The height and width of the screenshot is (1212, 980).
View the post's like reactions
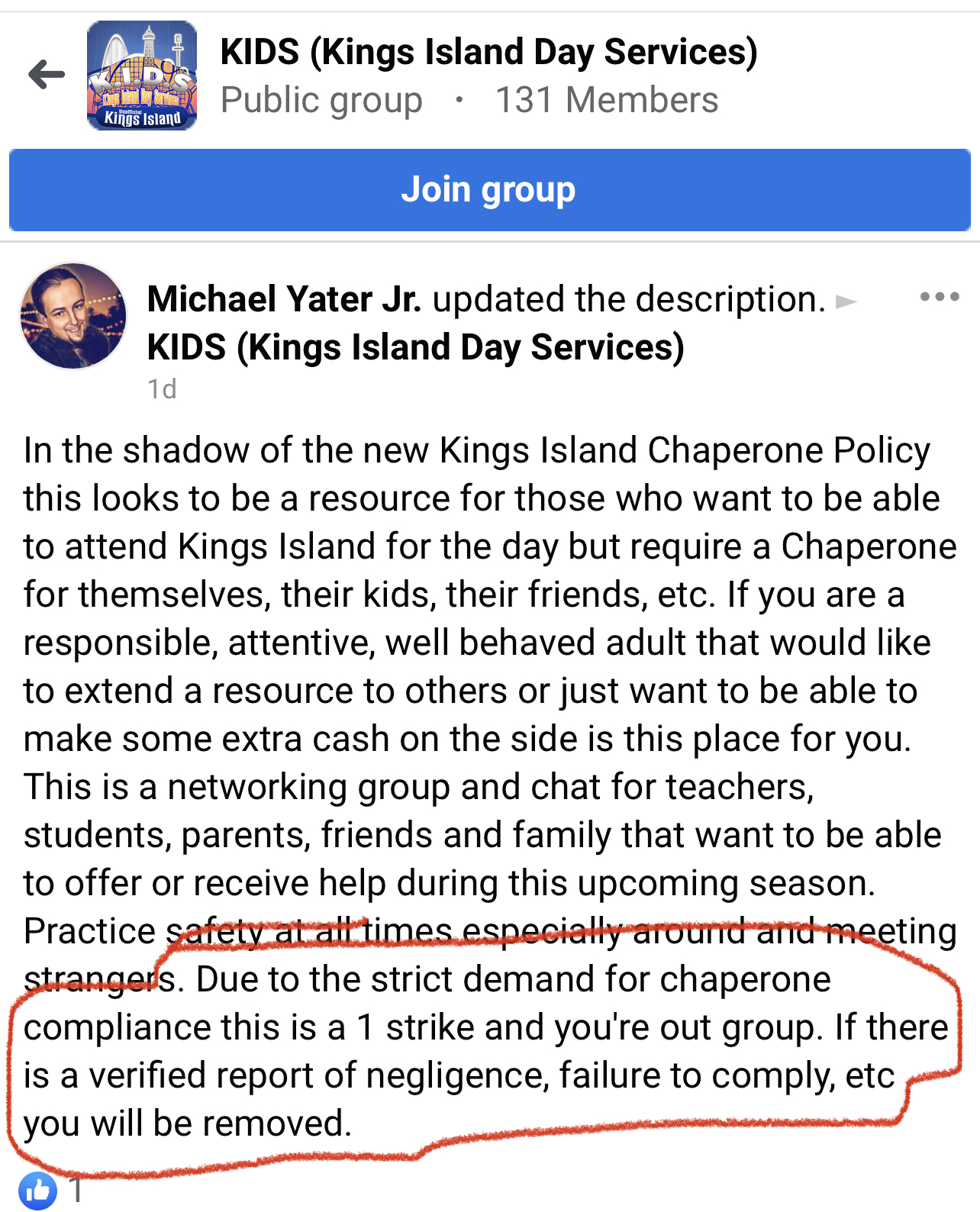click(x=52, y=1190)
